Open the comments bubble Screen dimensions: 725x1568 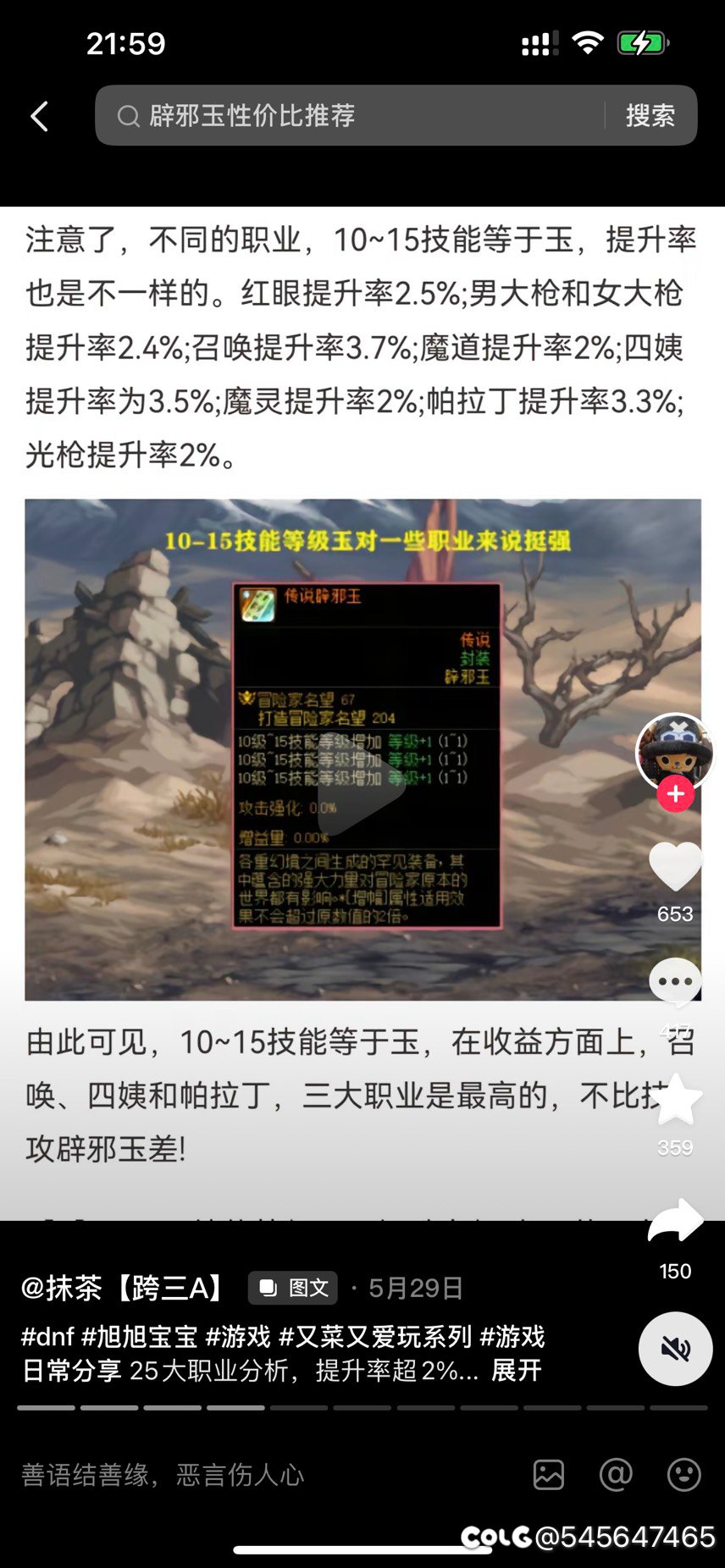coord(675,982)
